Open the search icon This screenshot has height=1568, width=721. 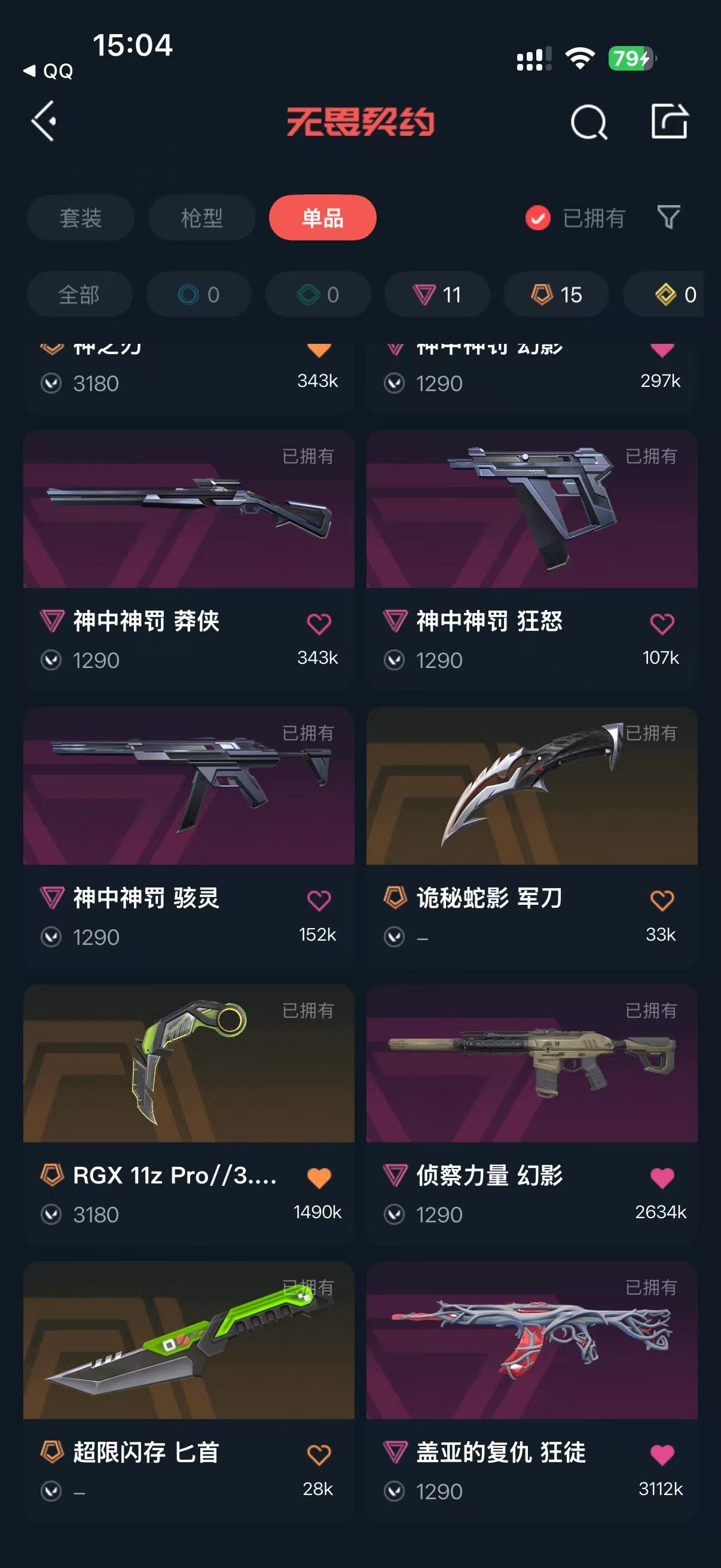tap(588, 122)
